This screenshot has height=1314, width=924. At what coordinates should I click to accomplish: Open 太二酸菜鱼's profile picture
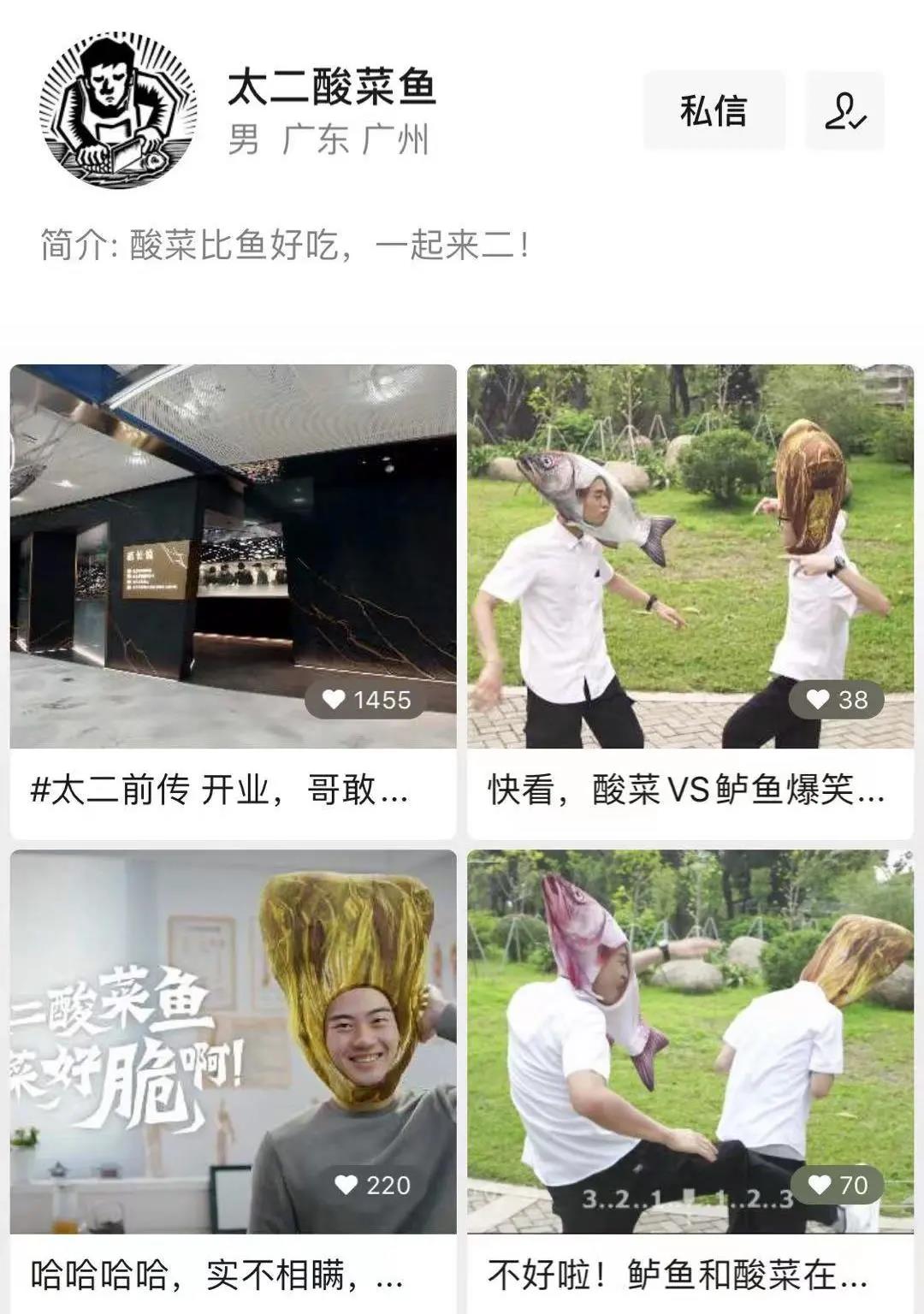click(x=119, y=111)
